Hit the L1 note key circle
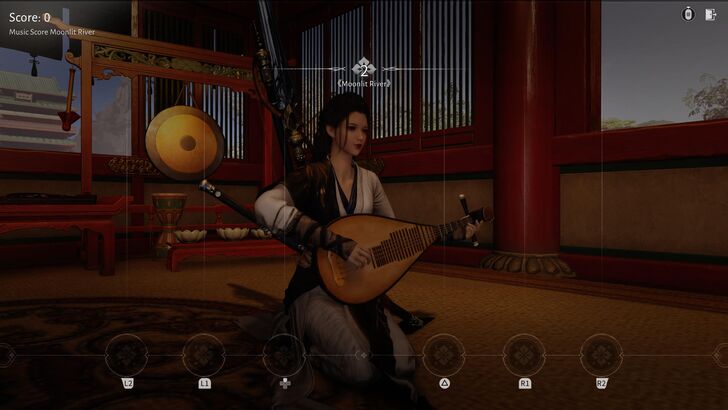The width and height of the screenshot is (728, 410). point(204,354)
